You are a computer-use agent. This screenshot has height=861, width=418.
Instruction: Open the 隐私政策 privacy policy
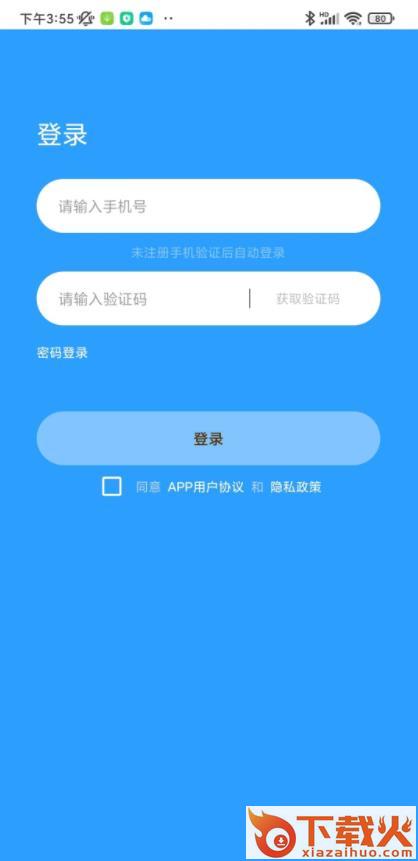click(296, 487)
